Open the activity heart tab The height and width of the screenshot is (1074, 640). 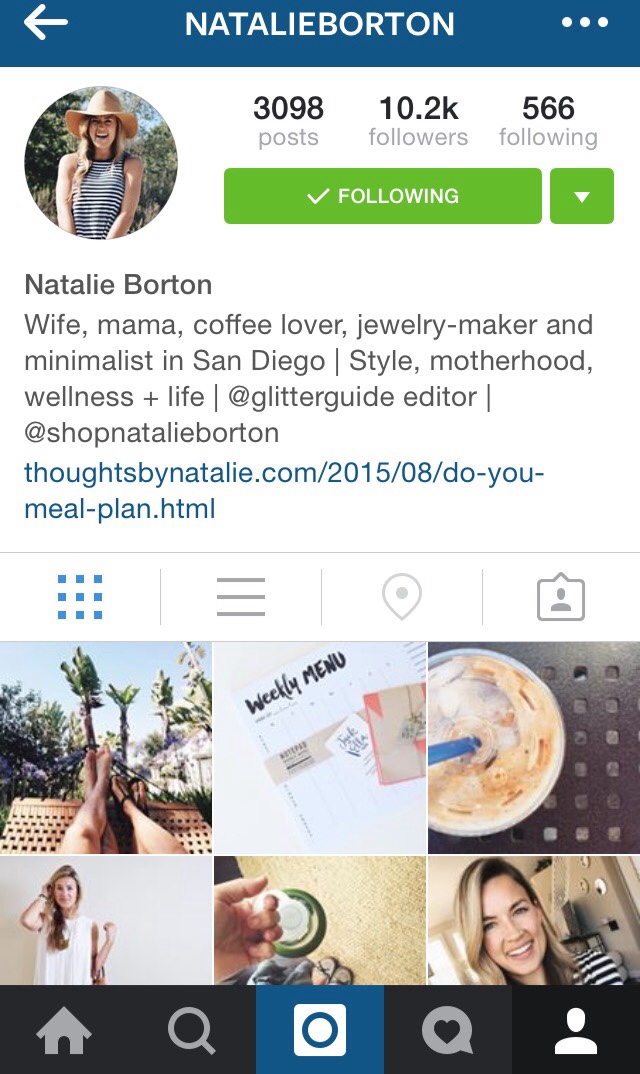(x=448, y=1030)
